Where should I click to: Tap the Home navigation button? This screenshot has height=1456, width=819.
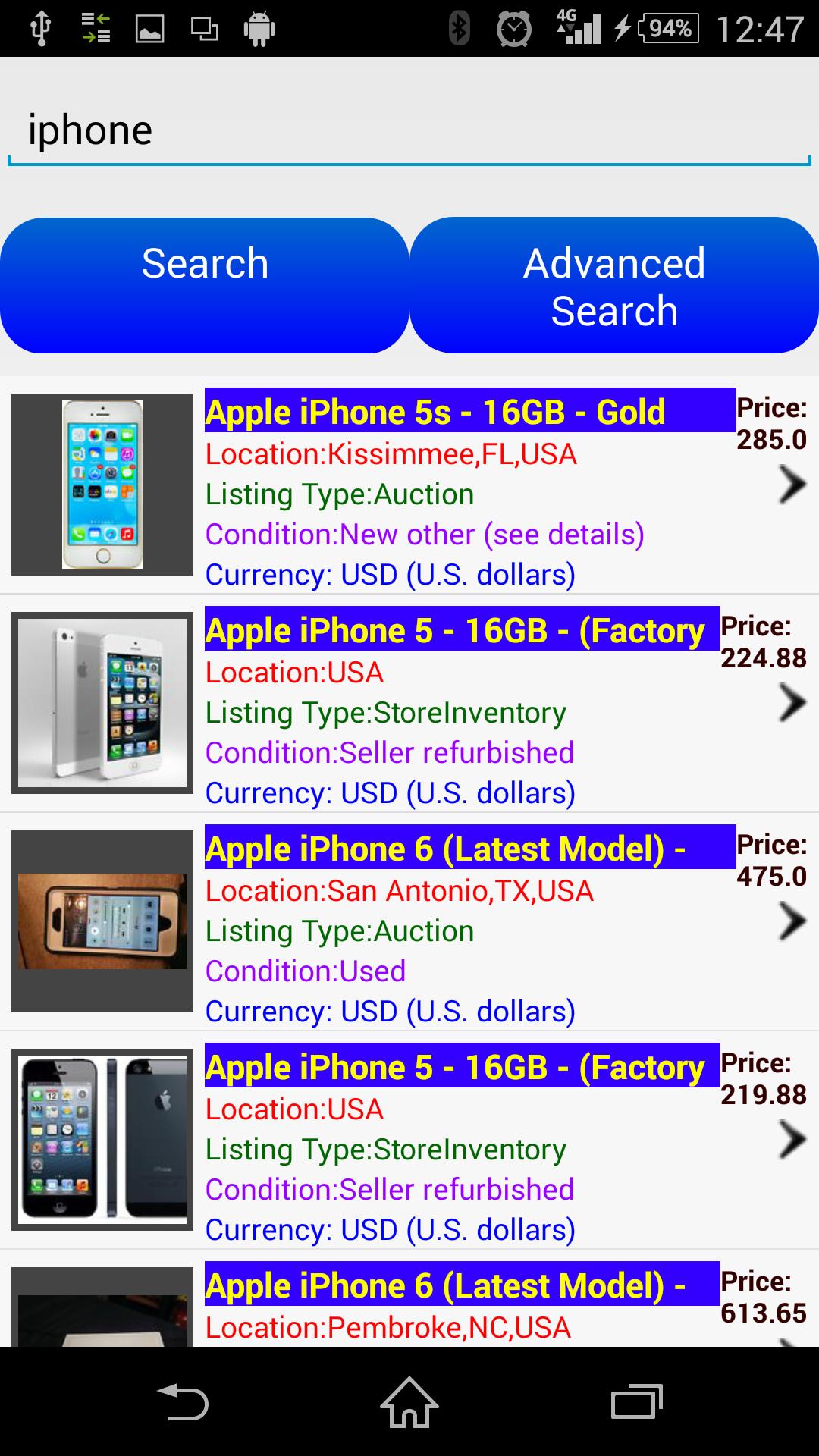(x=409, y=1401)
